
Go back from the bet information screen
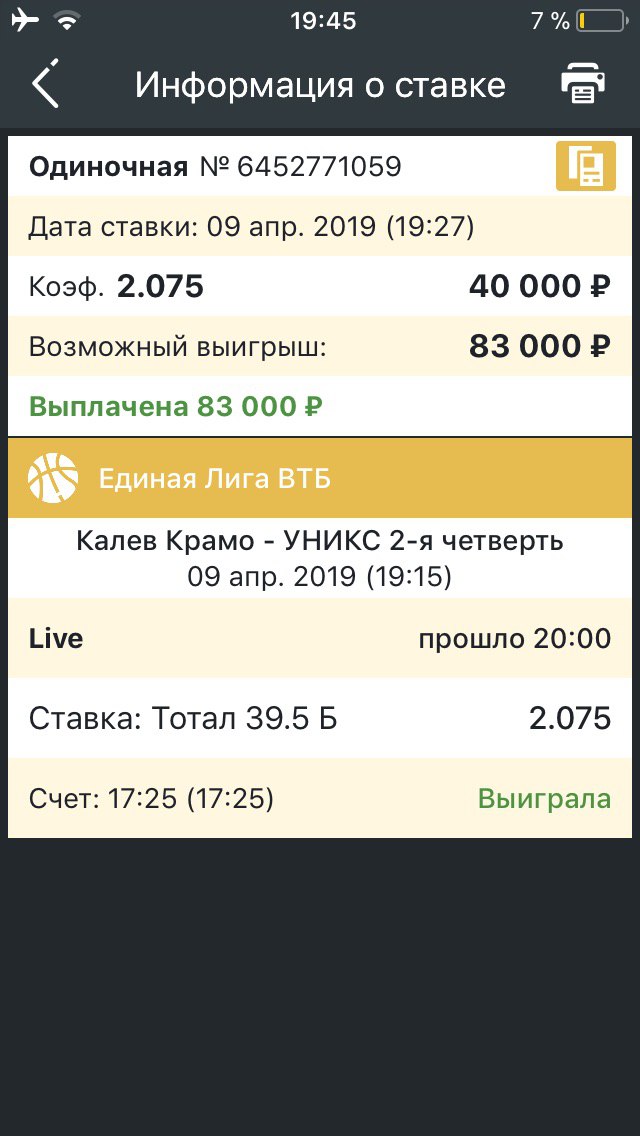pyautogui.click(x=46, y=85)
